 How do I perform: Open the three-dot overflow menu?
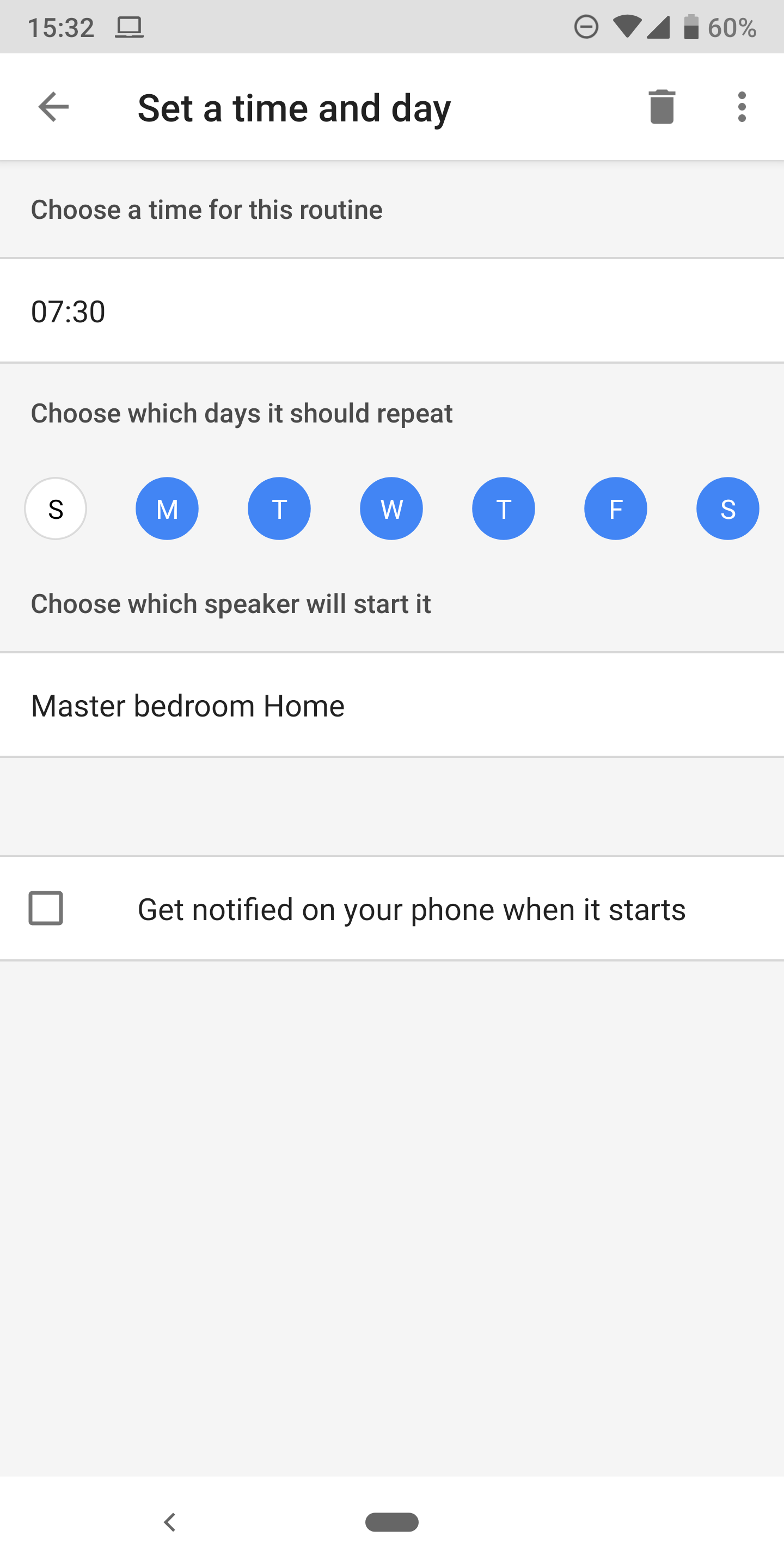[x=742, y=107]
